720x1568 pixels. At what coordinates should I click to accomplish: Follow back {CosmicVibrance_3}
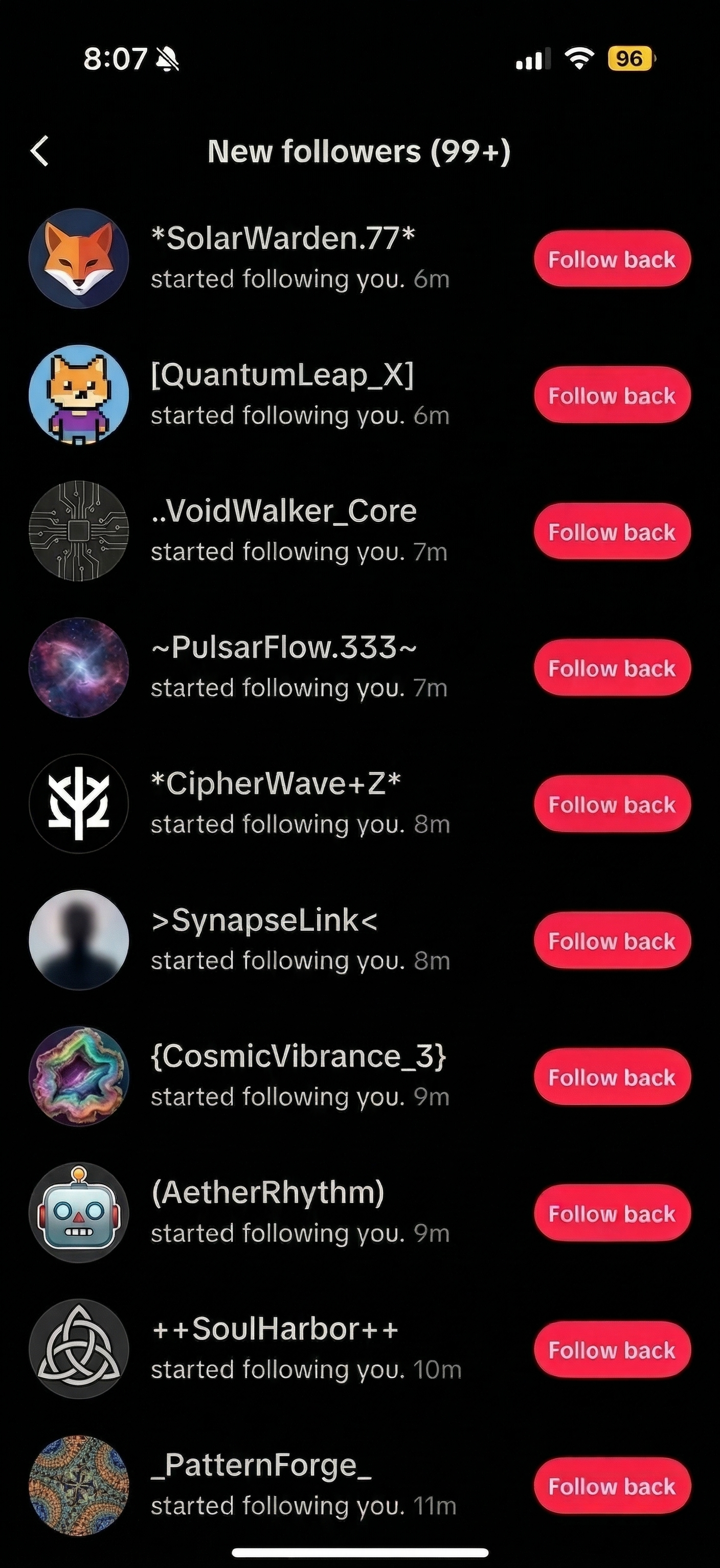tap(612, 1077)
